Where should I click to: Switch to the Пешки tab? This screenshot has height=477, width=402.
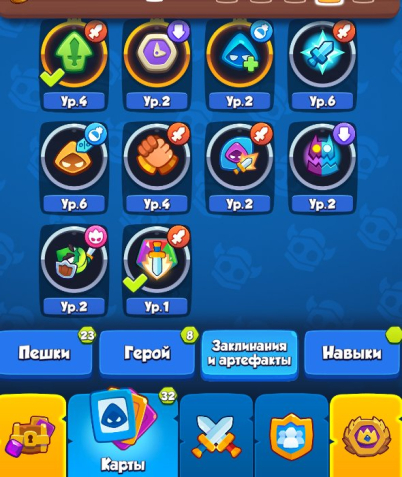45,354
